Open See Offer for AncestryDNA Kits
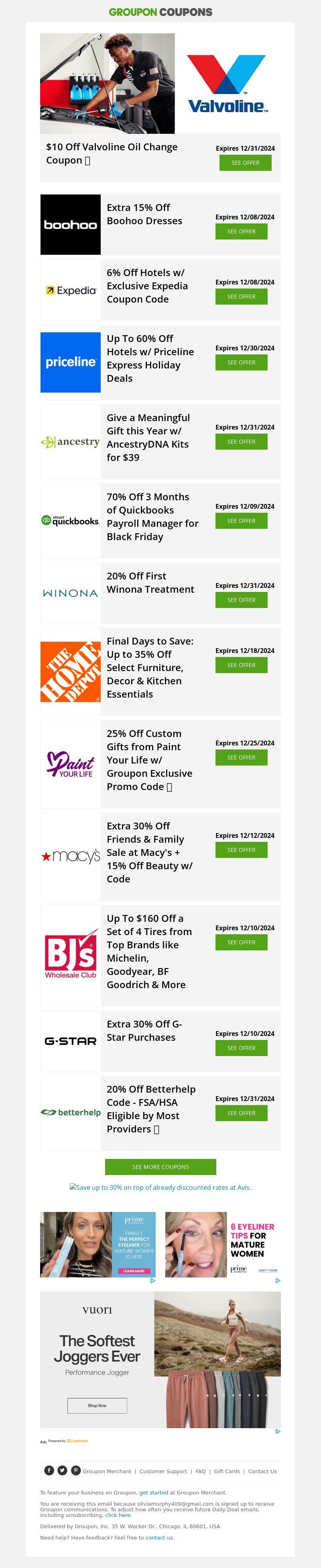 click(x=242, y=441)
